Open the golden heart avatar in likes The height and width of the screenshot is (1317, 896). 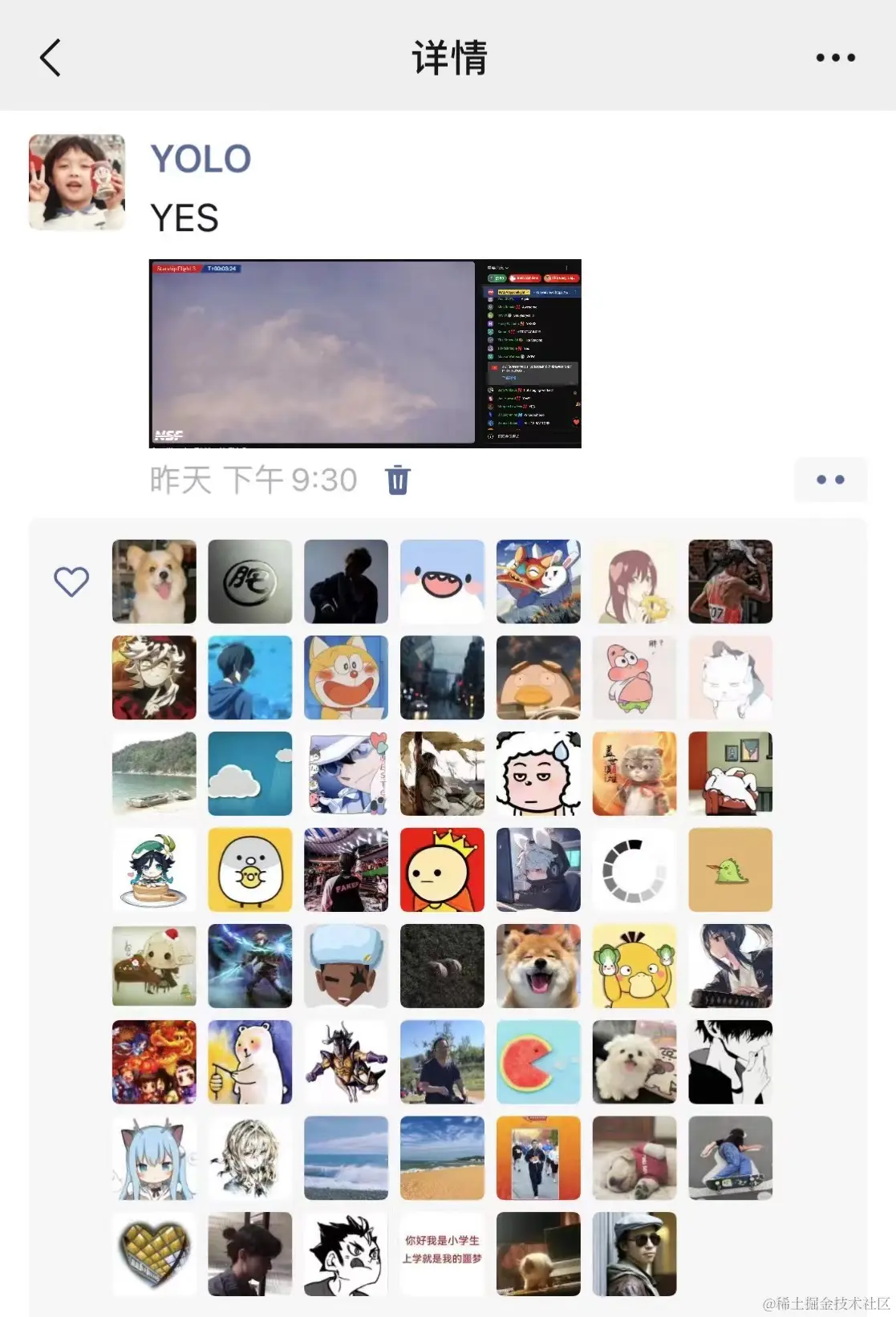[154, 1254]
